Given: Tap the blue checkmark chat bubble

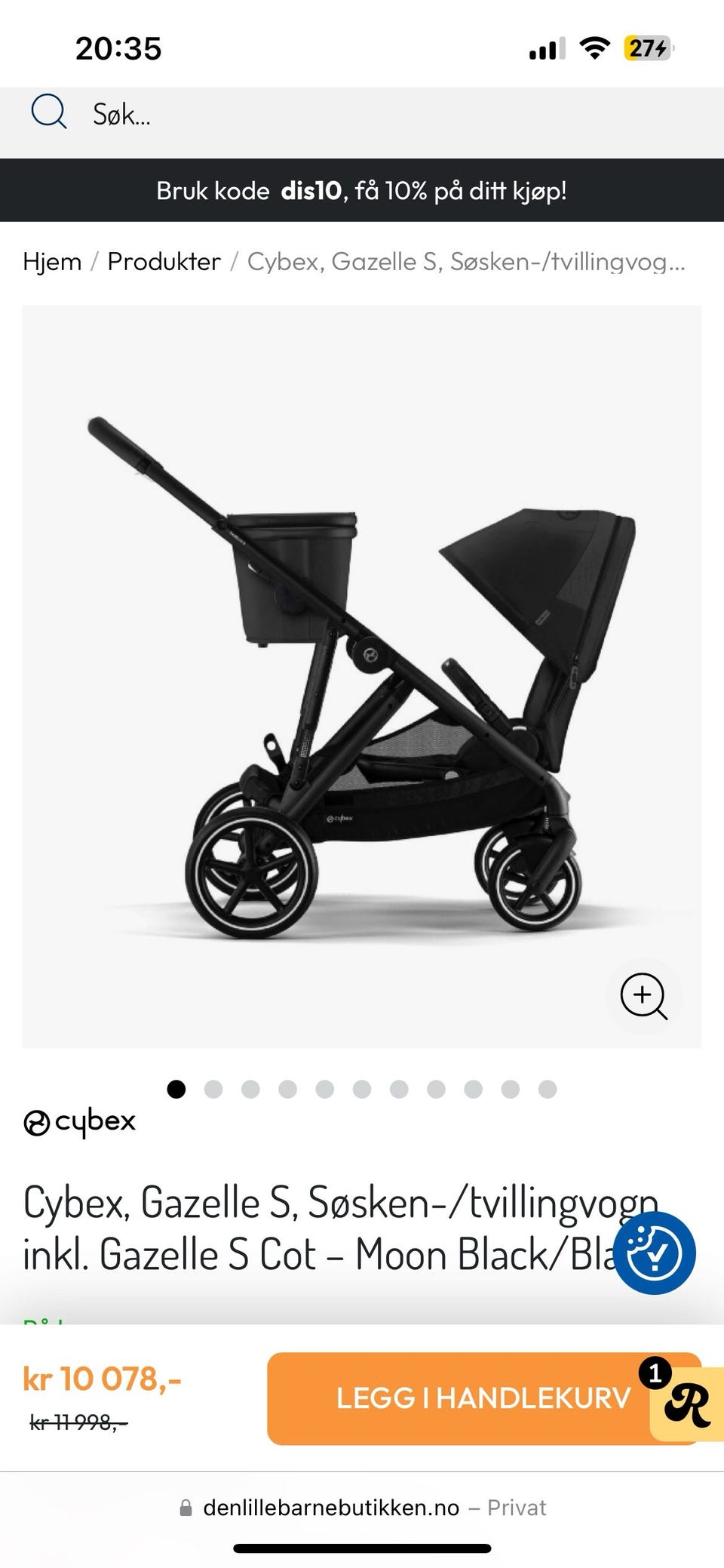Looking at the screenshot, I should (654, 1253).
